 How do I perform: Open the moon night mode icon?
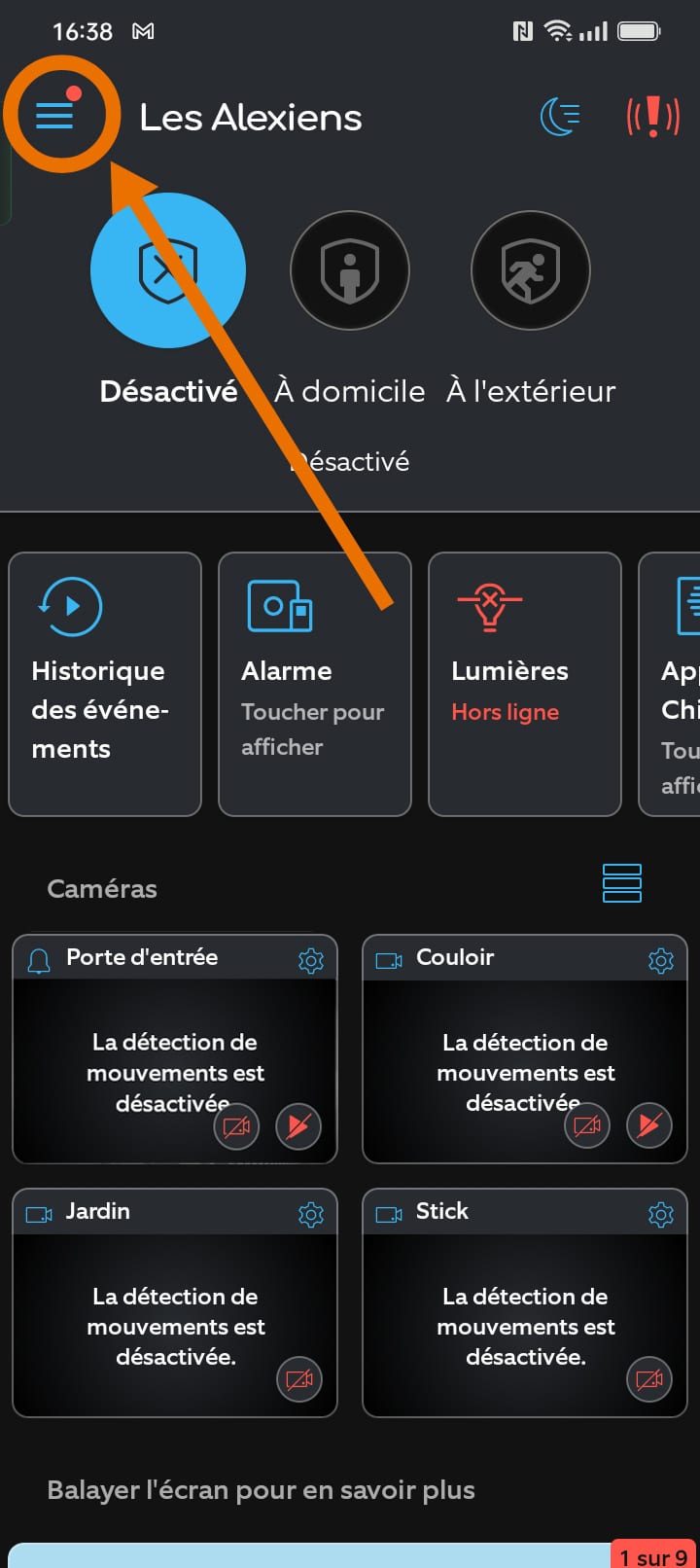pyautogui.click(x=561, y=118)
